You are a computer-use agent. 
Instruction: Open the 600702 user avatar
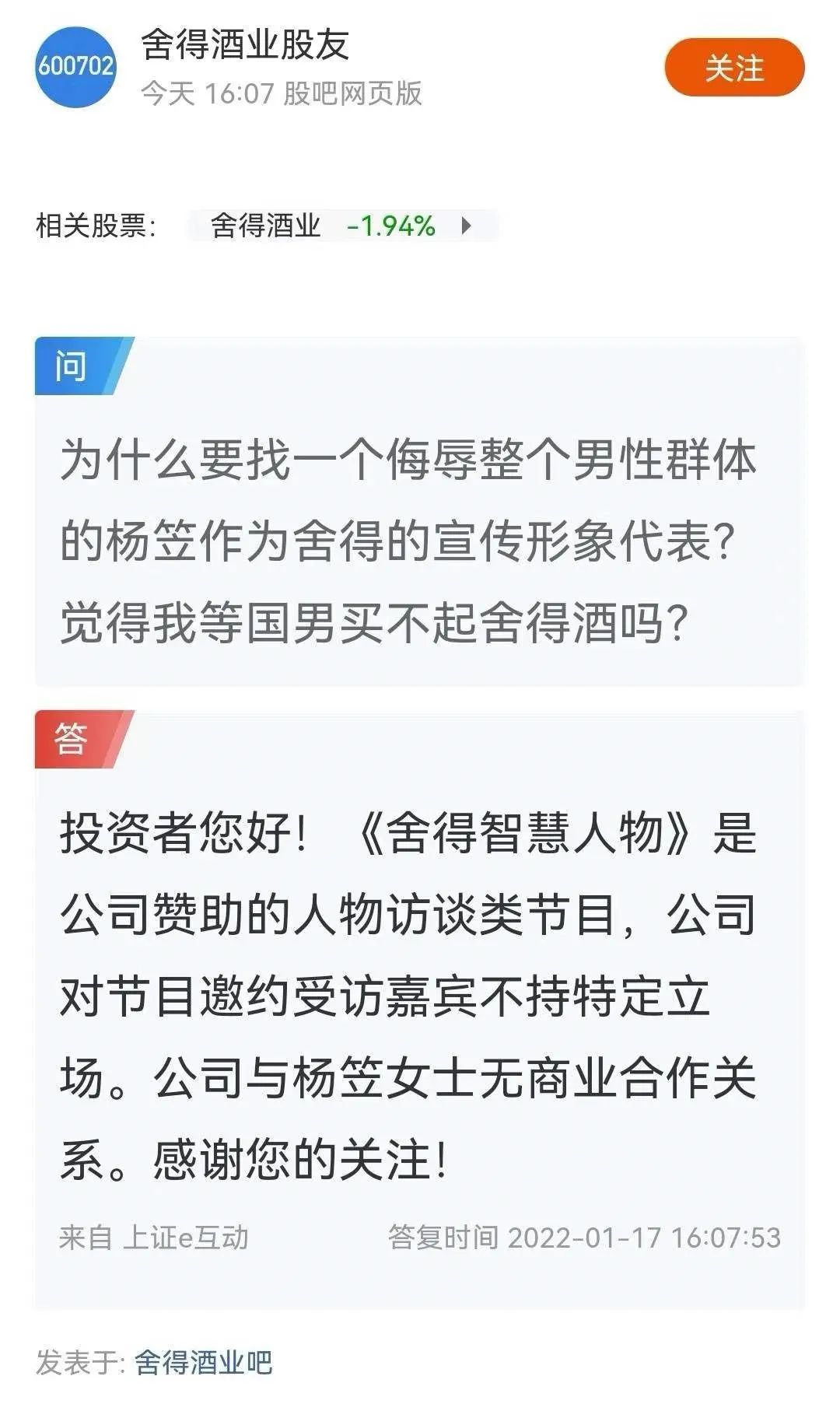pos(75,67)
